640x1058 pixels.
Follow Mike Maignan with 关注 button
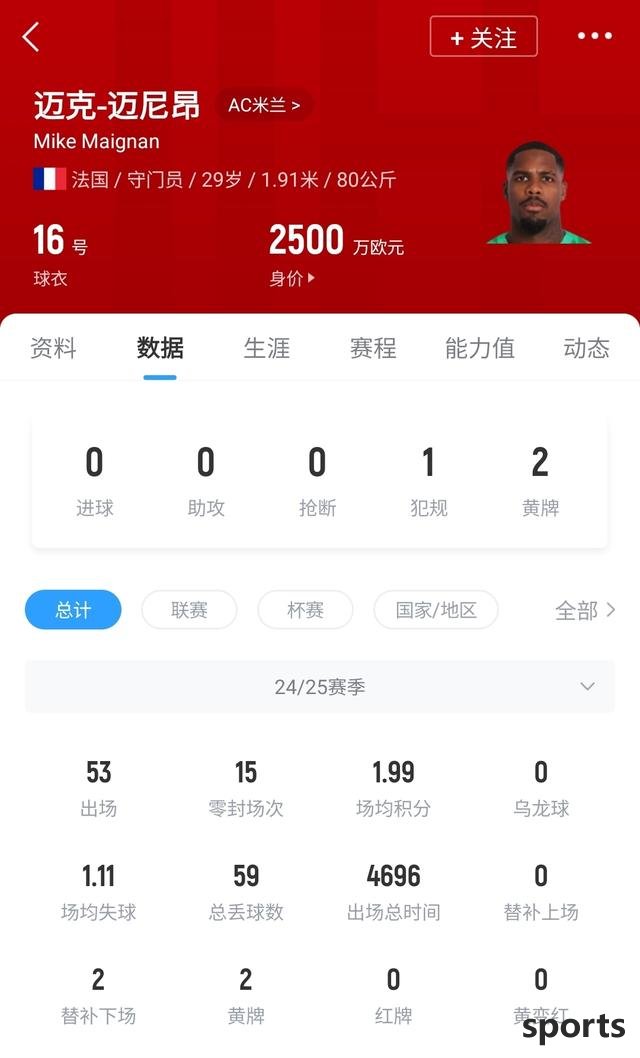point(484,37)
